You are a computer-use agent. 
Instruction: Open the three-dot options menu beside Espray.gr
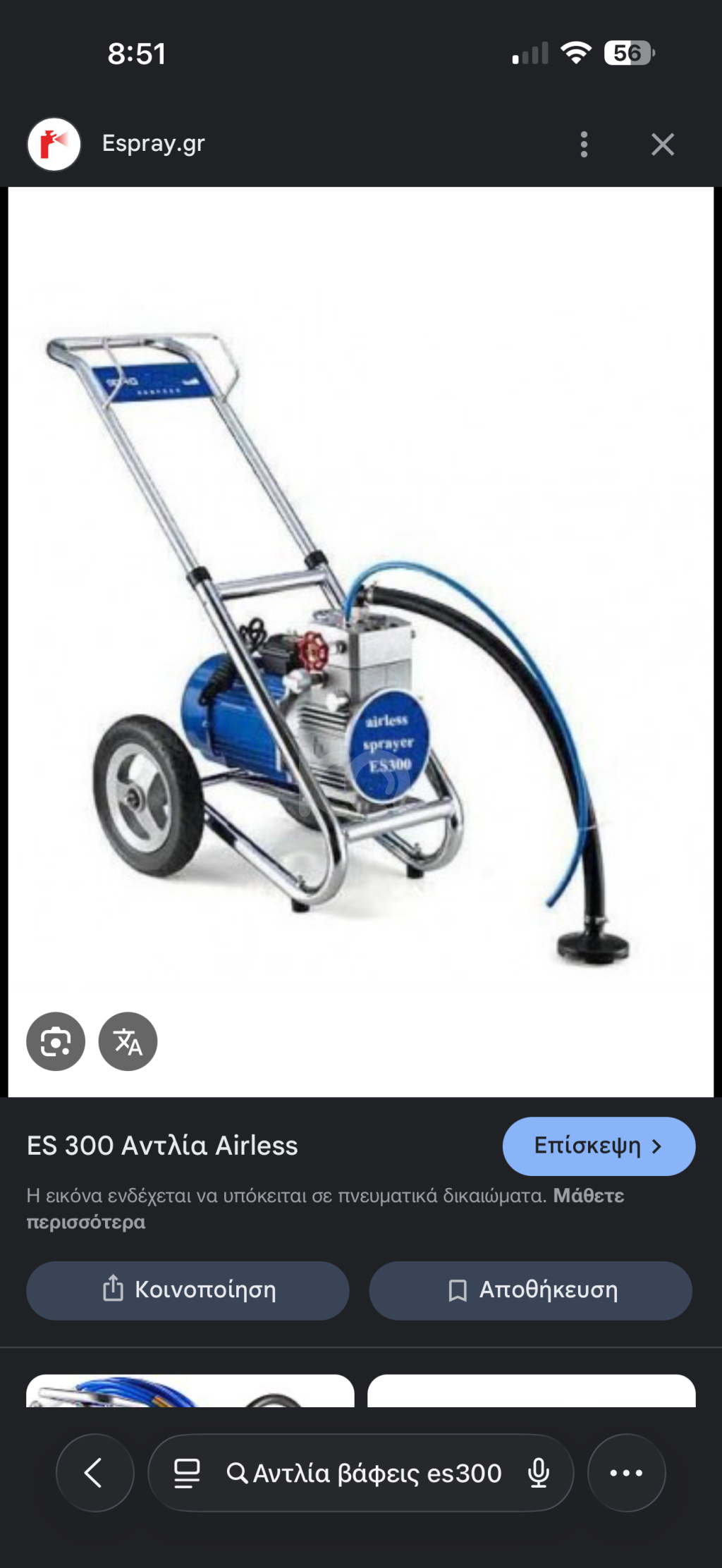pyautogui.click(x=584, y=145)
